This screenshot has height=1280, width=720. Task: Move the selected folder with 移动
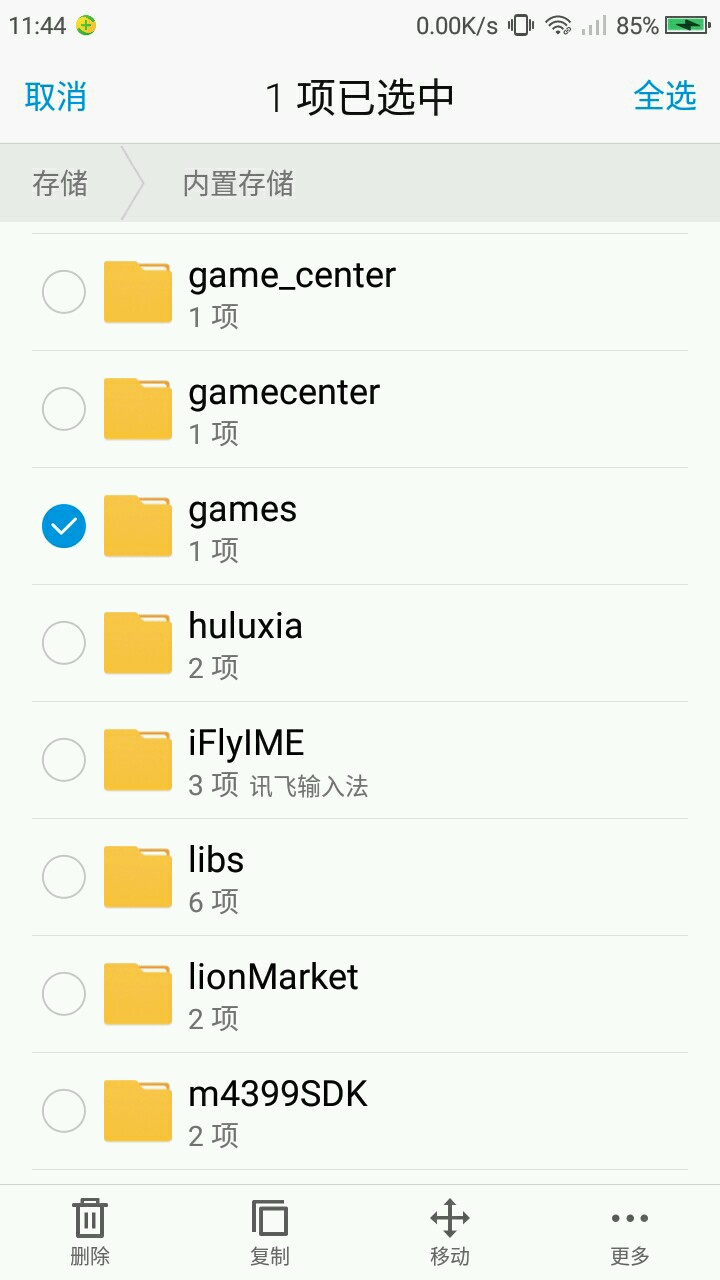click(x=450, y=1232)
